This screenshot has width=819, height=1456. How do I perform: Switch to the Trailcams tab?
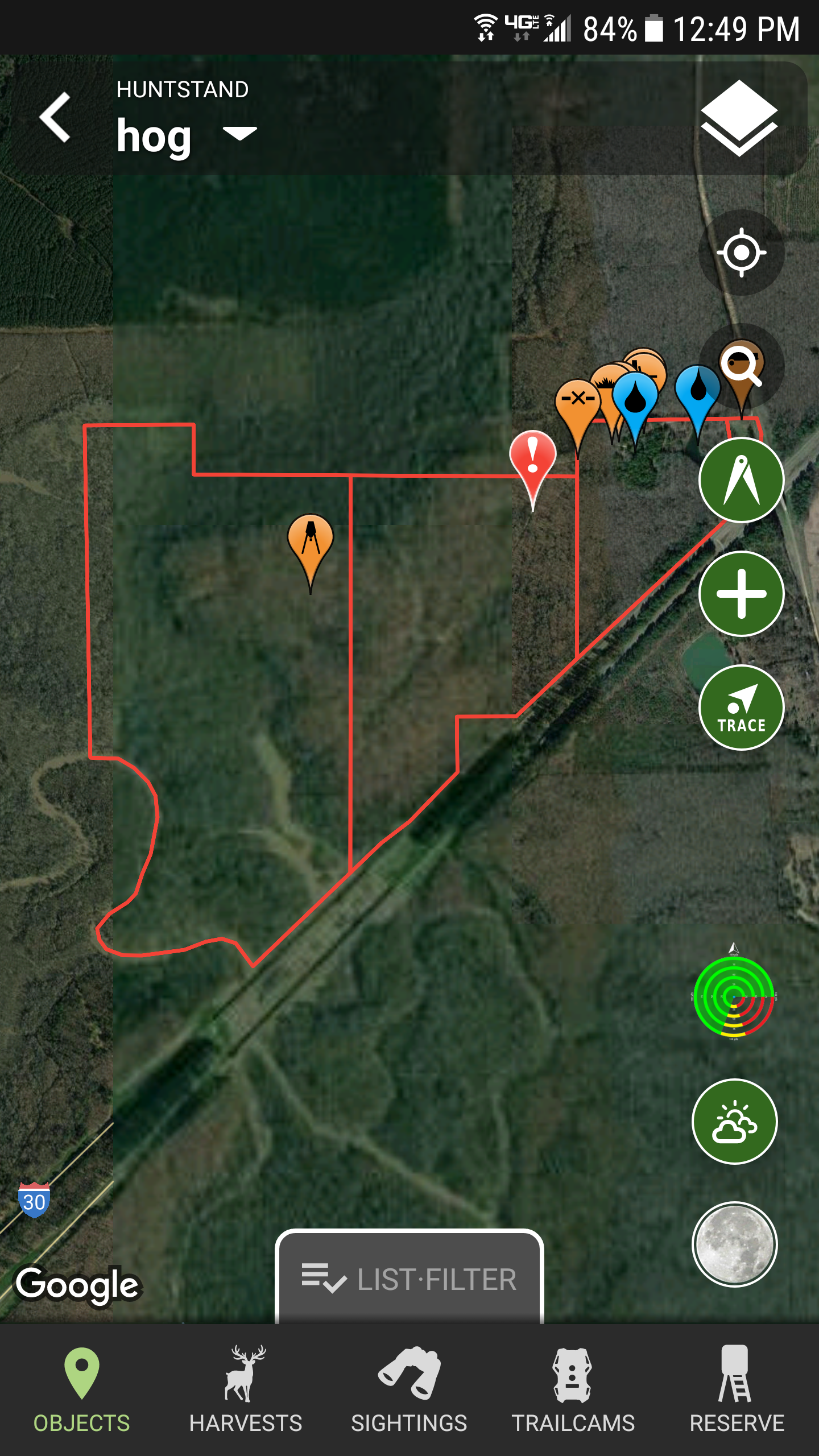pyautogui.click(x=573, y=1388)
